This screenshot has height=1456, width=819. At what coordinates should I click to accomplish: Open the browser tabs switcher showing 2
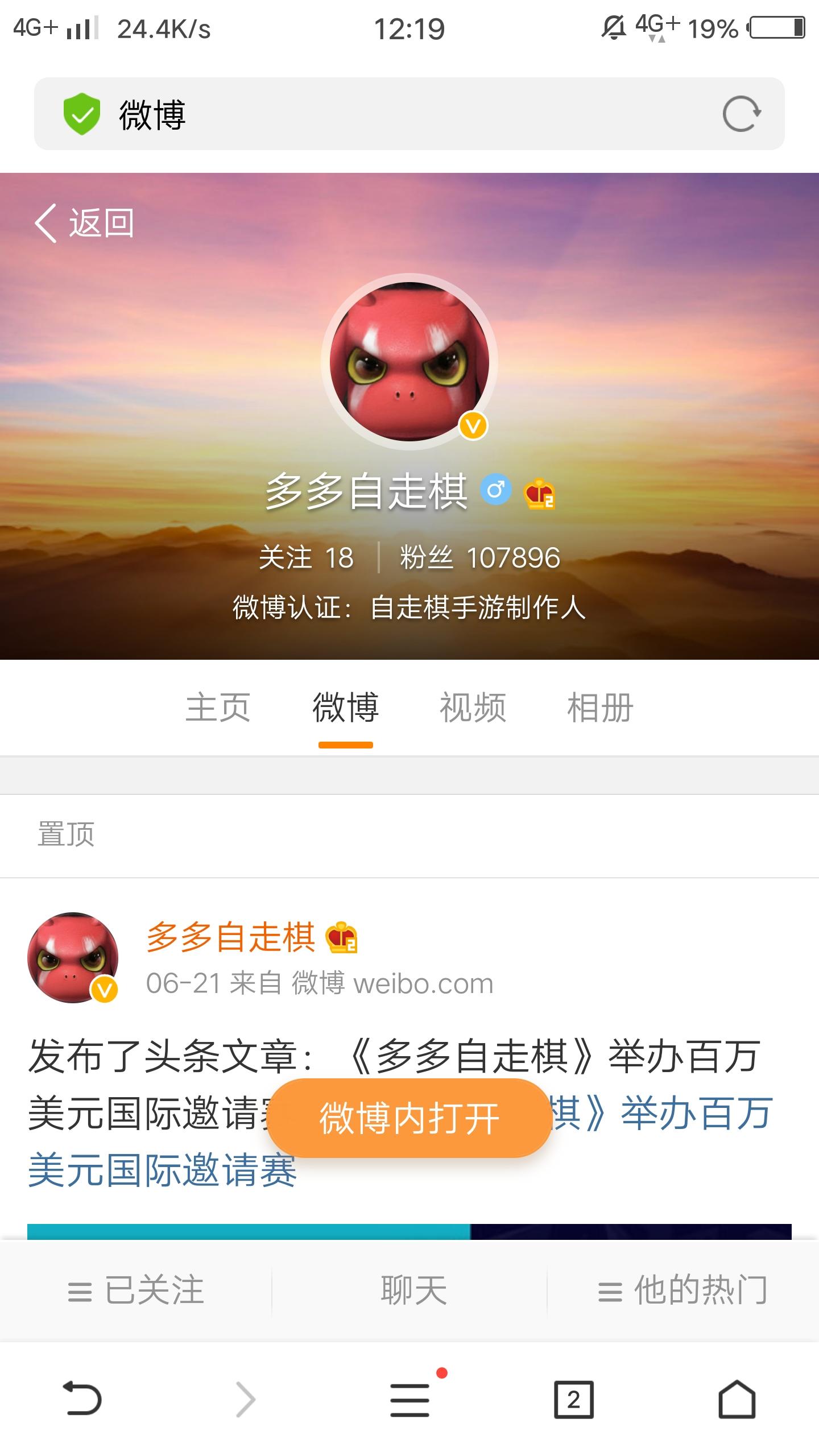[x=573, y=1399]
